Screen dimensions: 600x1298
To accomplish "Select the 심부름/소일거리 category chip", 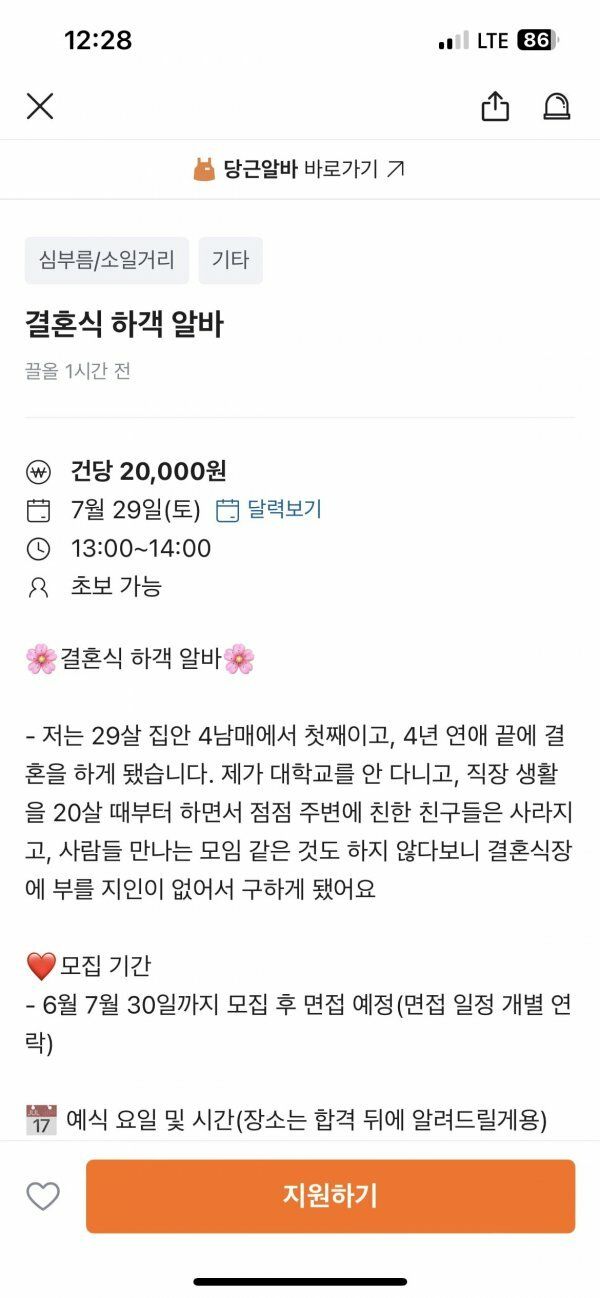I will tap(107, 261).
